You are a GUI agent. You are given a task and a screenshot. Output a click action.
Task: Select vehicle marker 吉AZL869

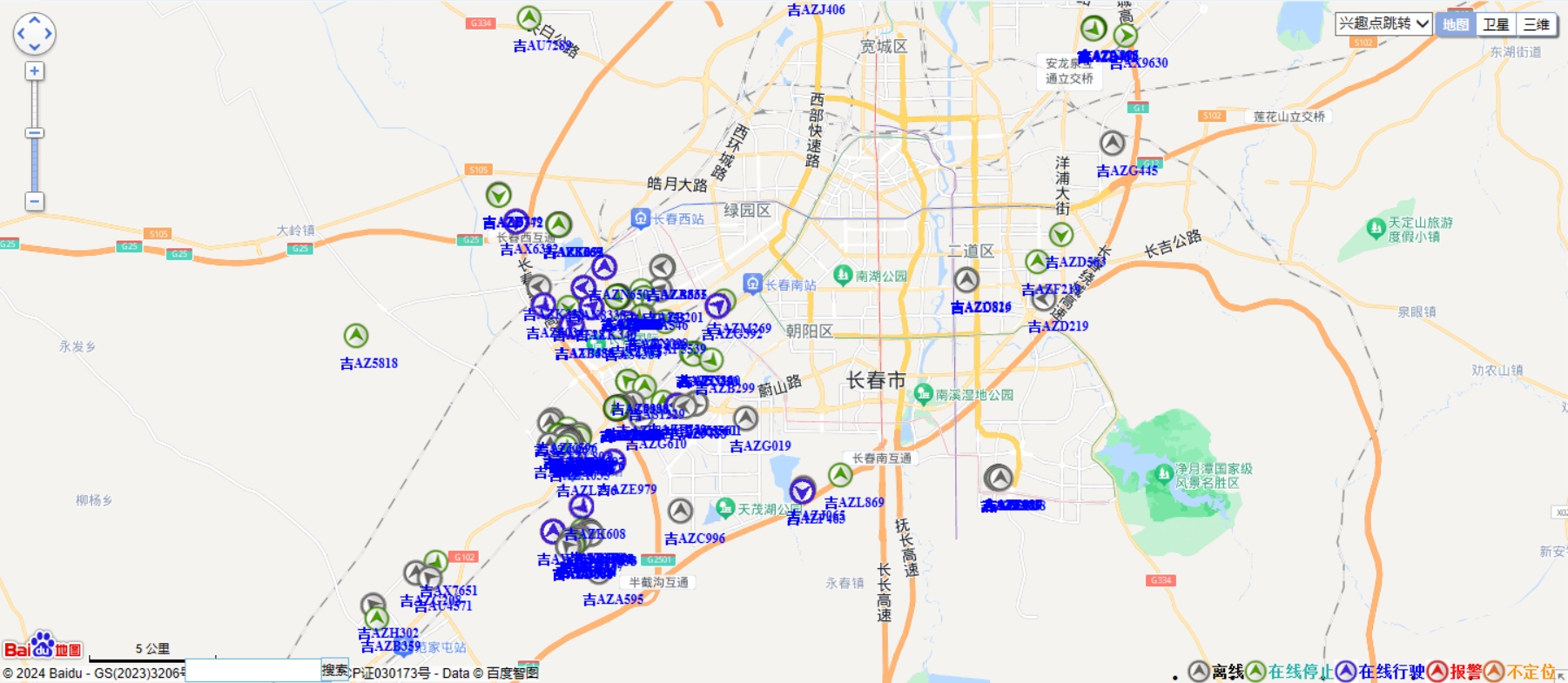pos(840,475)
